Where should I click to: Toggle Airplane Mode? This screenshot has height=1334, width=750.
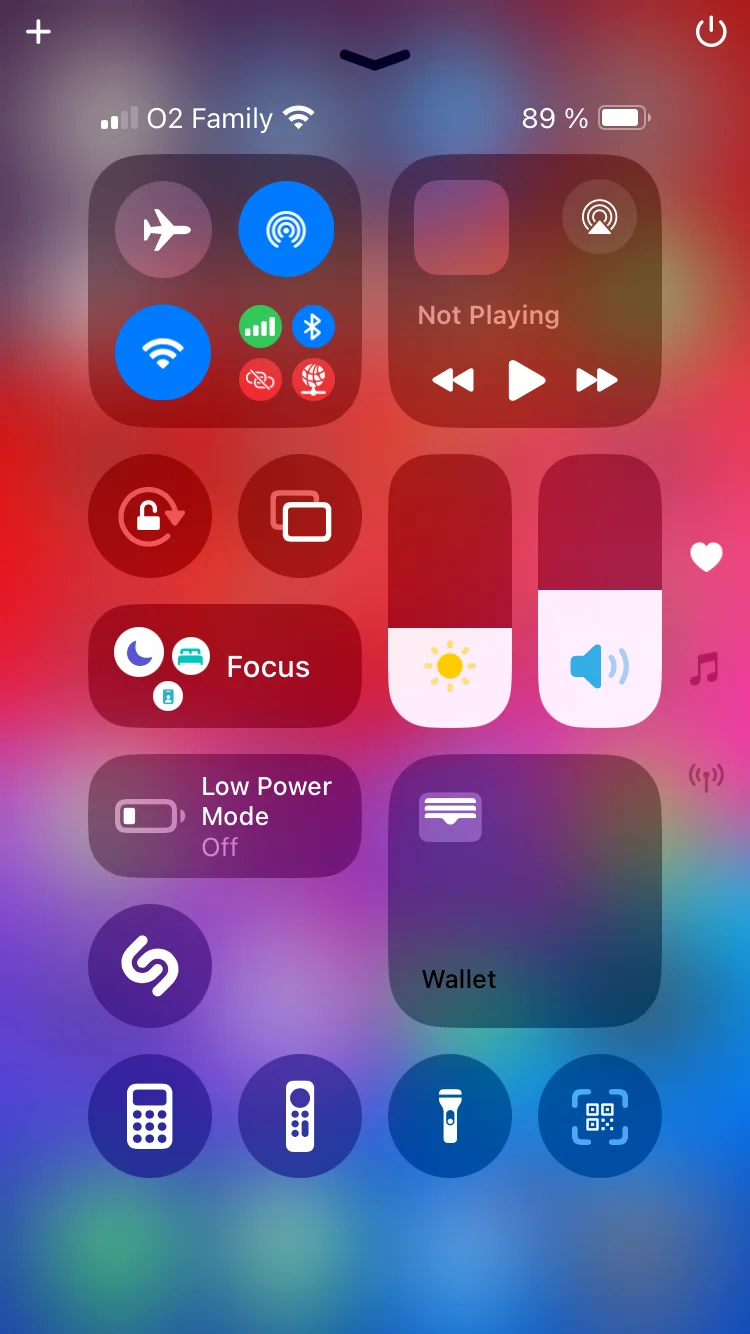tap(164, 230)
